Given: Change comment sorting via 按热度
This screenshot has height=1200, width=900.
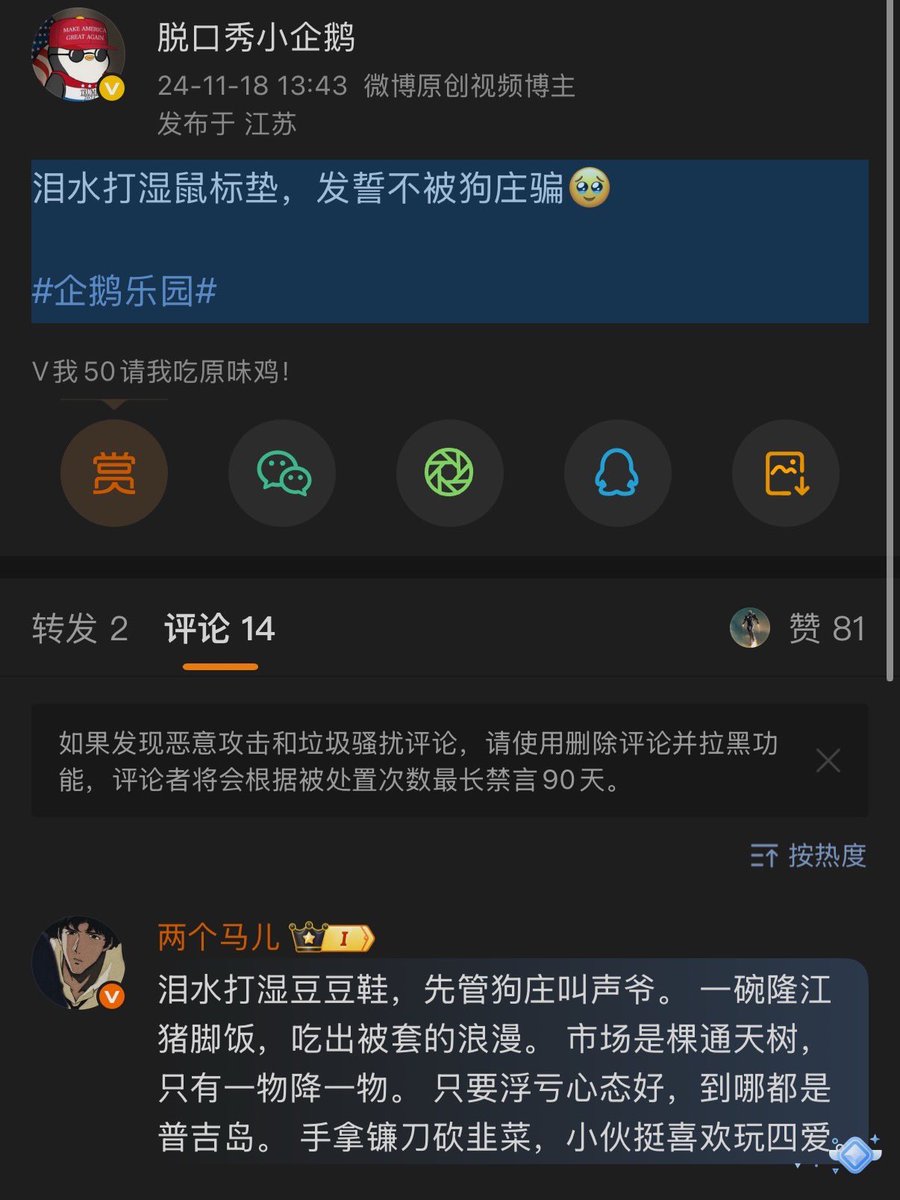Looking at the screenshot, I should click(808, 856).
